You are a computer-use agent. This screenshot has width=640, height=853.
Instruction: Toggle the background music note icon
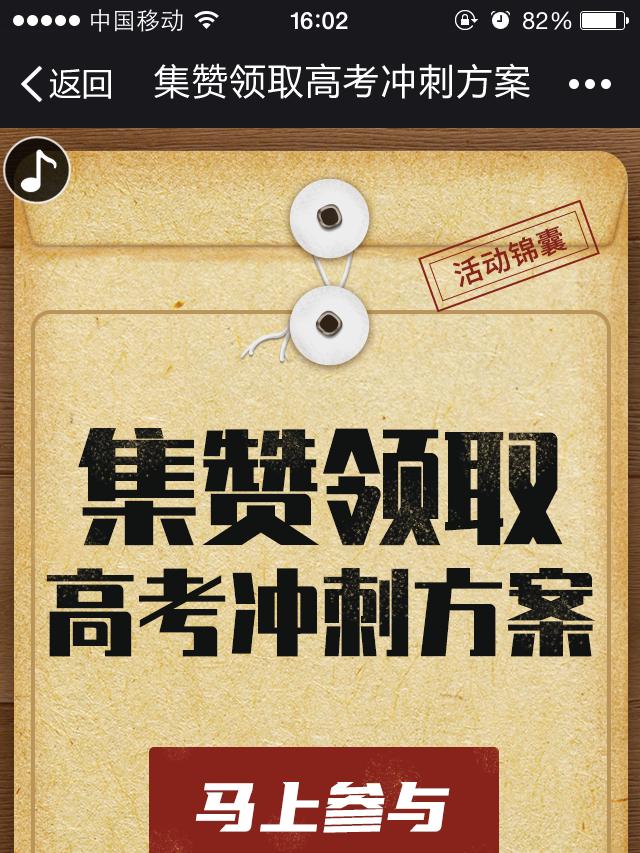(37, 171)
